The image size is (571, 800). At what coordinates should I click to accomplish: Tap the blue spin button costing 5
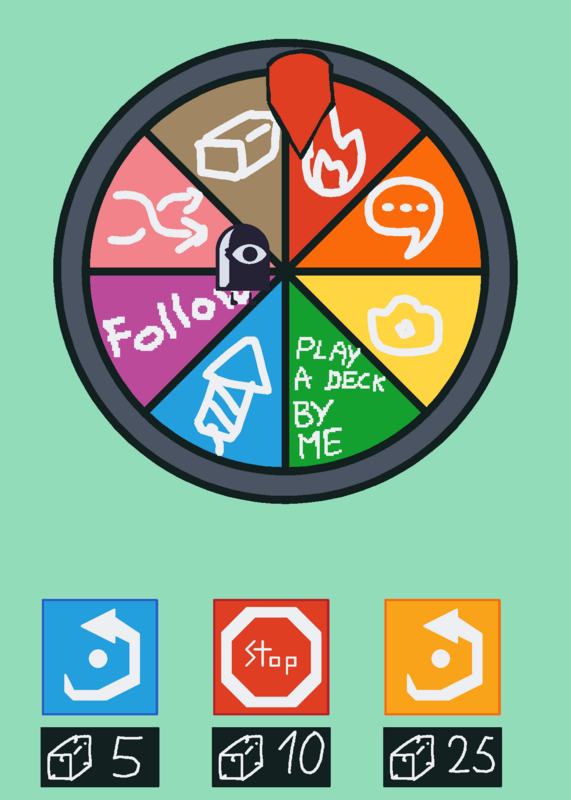100,657
